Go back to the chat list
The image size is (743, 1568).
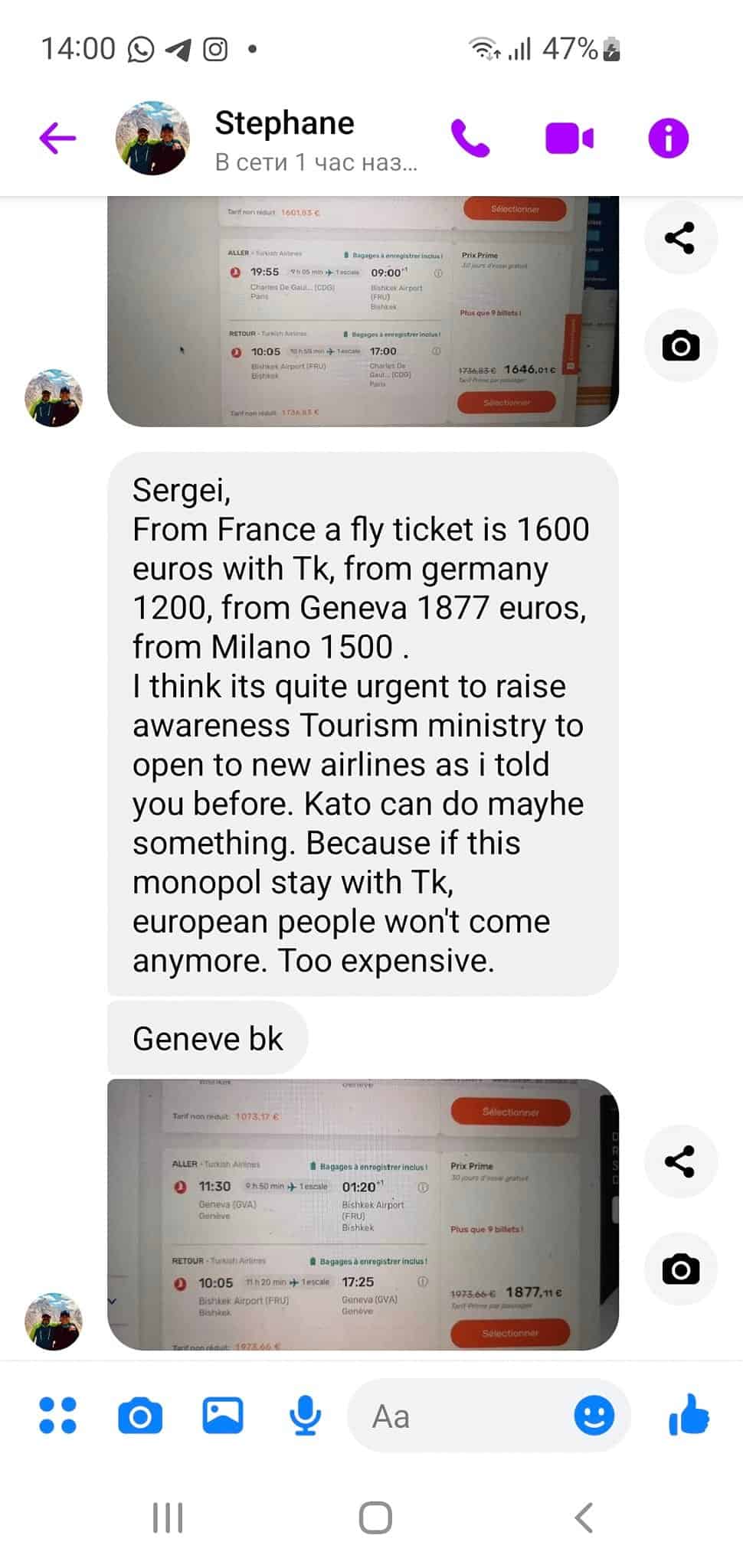(x=58, y=139)
